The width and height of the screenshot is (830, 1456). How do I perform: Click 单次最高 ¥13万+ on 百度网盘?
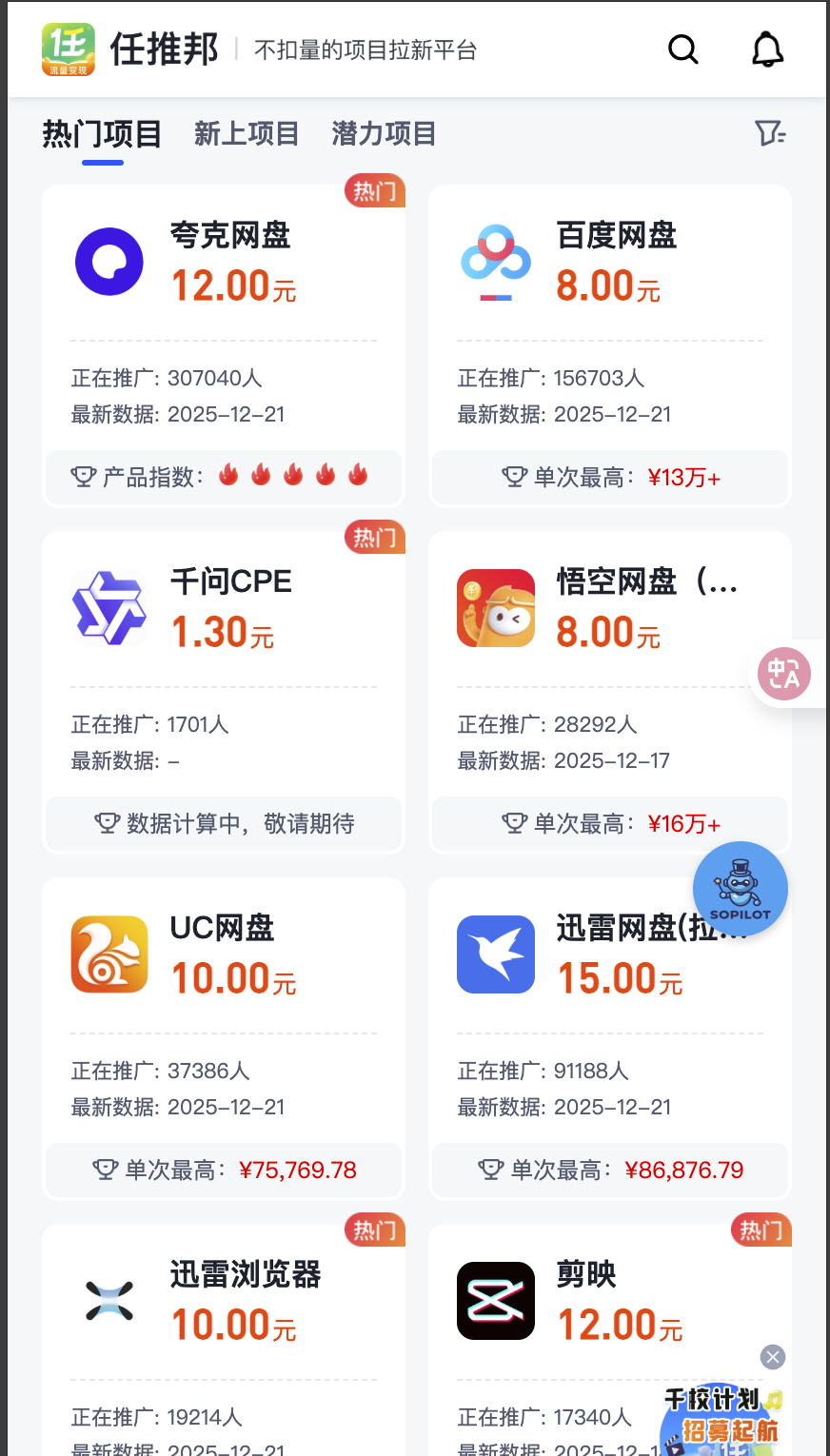[x=609, y=478]
